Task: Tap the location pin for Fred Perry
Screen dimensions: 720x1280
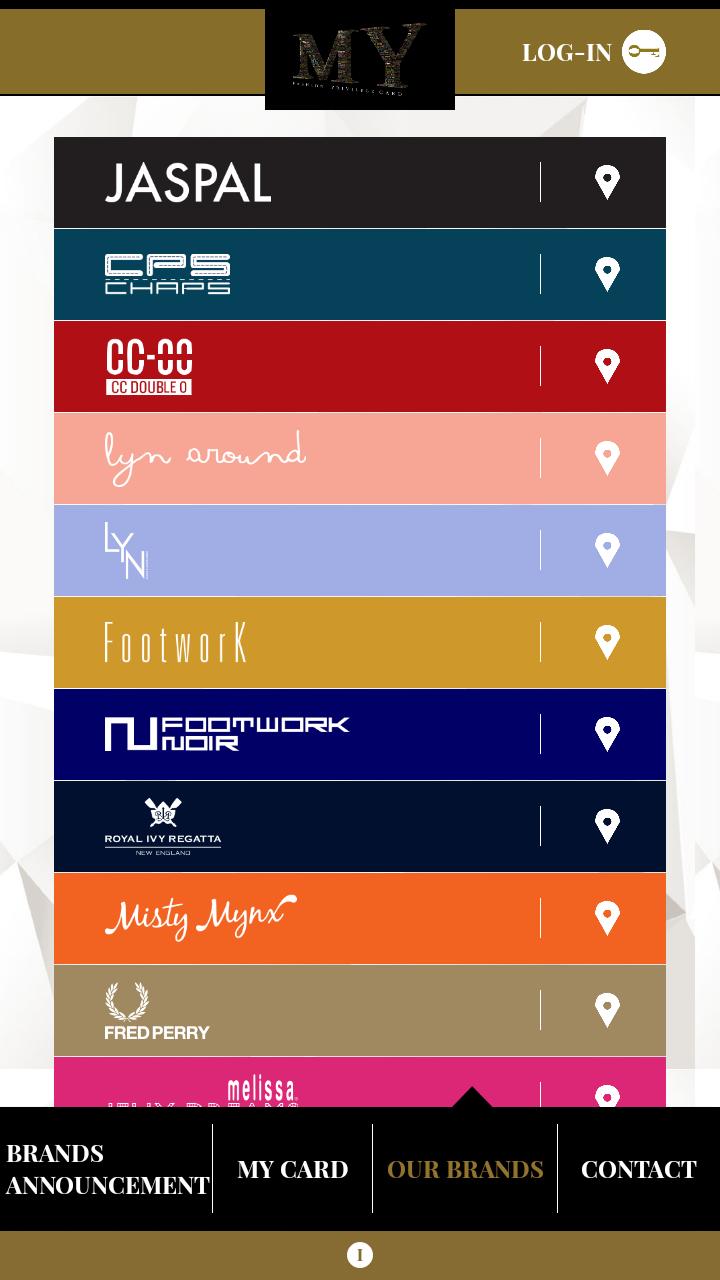Action: pos(607,1010)
